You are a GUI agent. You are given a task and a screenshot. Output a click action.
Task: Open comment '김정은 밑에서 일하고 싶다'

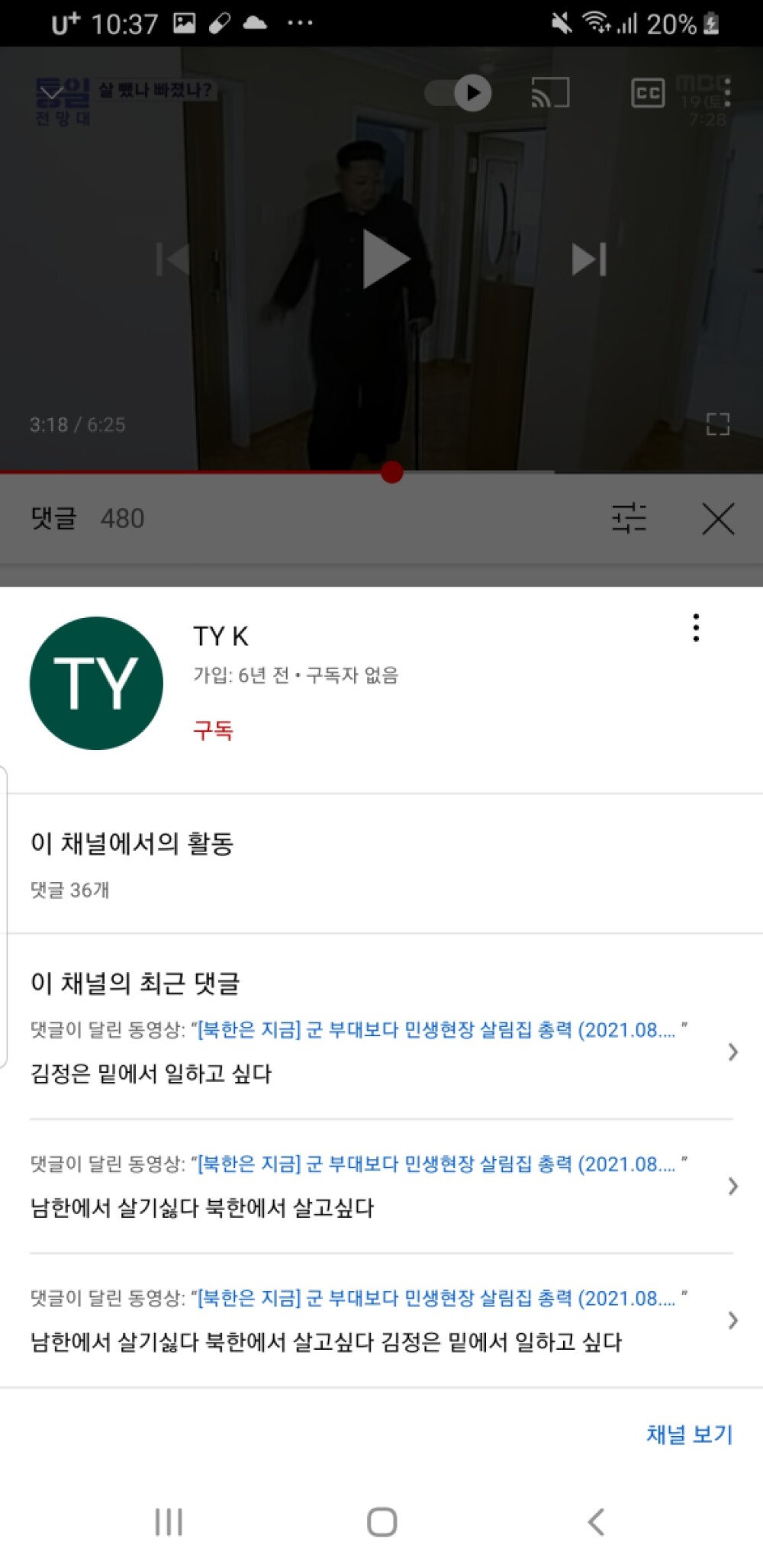[x=381, y=1052]
